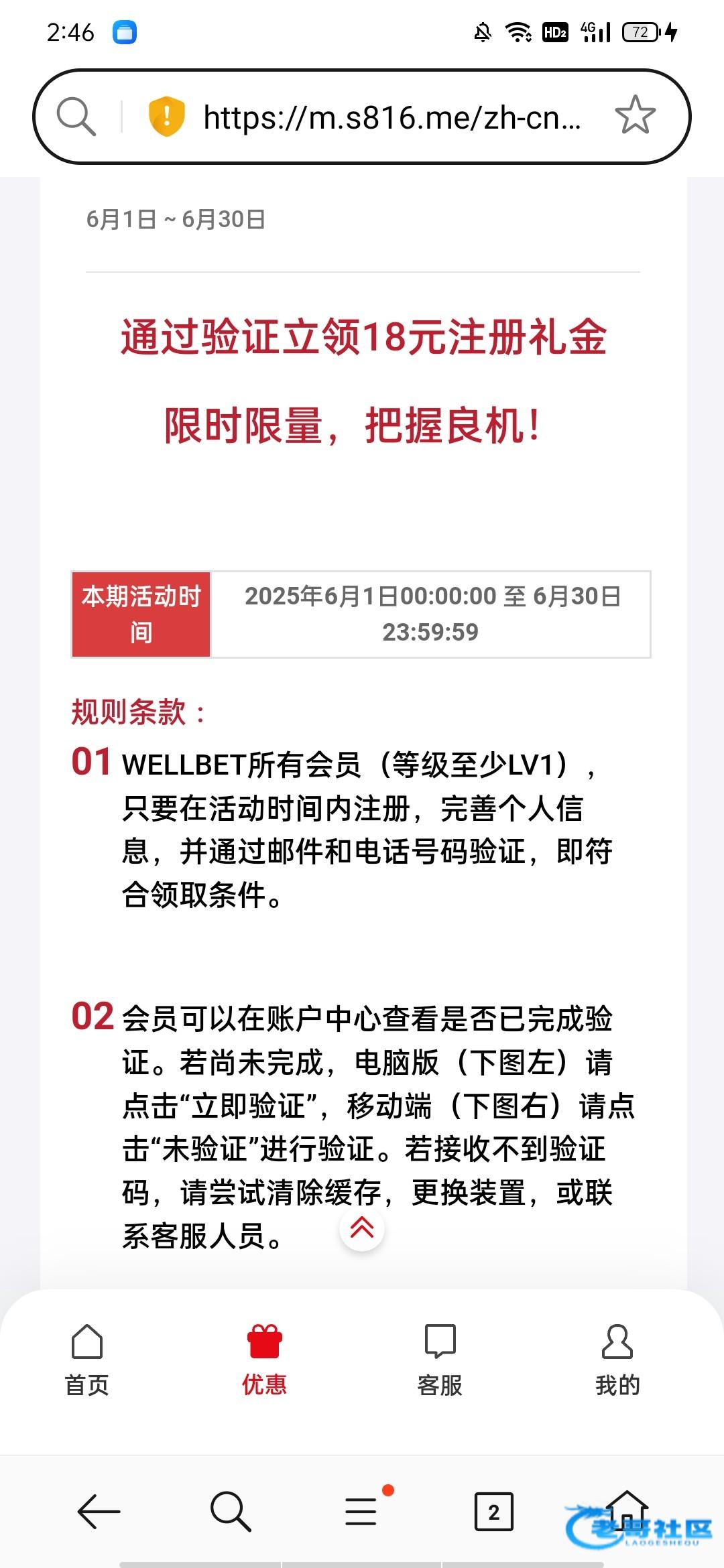Bookmark this page with the star
Viewport: 724px width, 1568px height.
(x=634, y=115)
